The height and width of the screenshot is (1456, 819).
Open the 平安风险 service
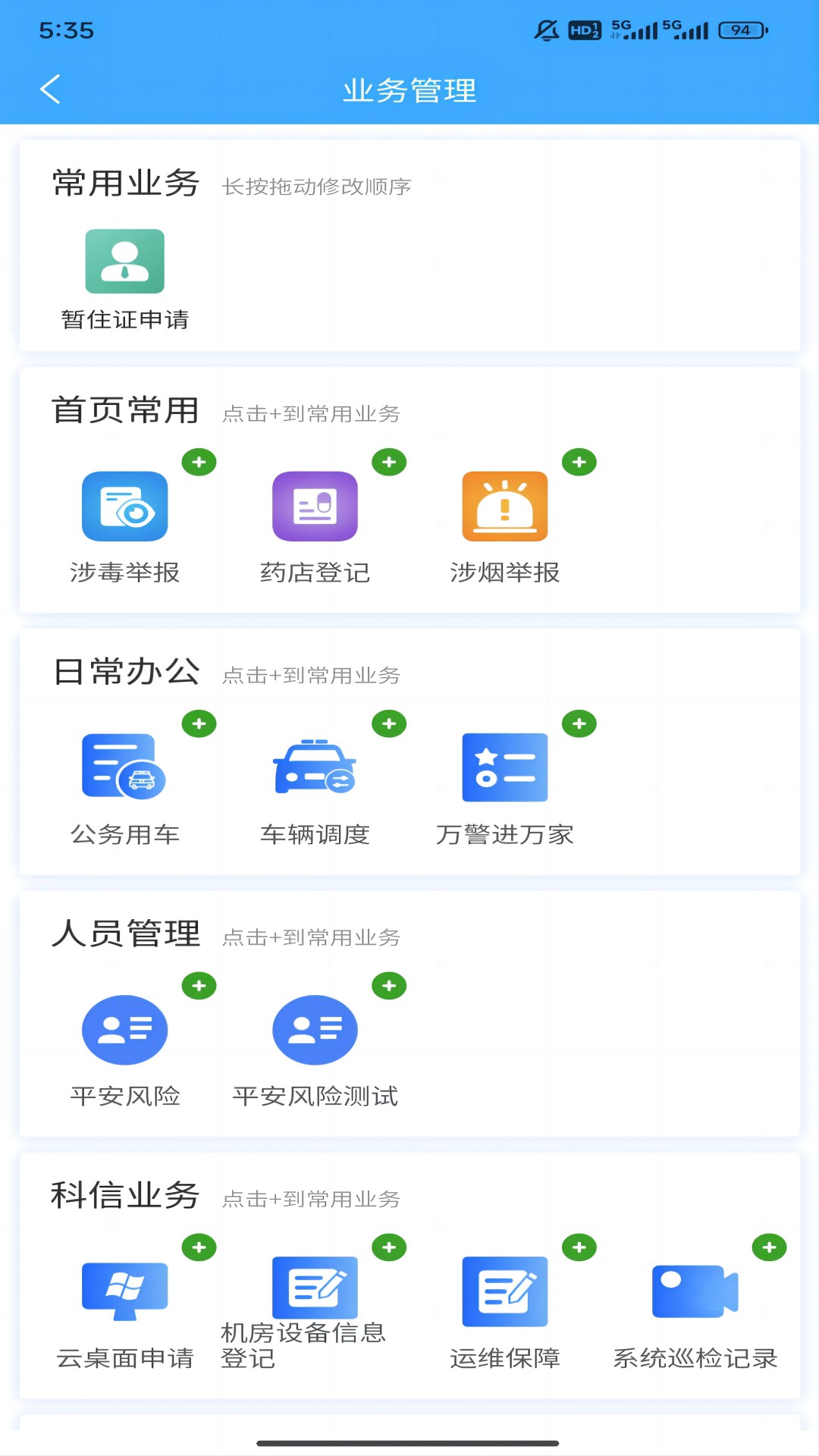coord(125,1030)
